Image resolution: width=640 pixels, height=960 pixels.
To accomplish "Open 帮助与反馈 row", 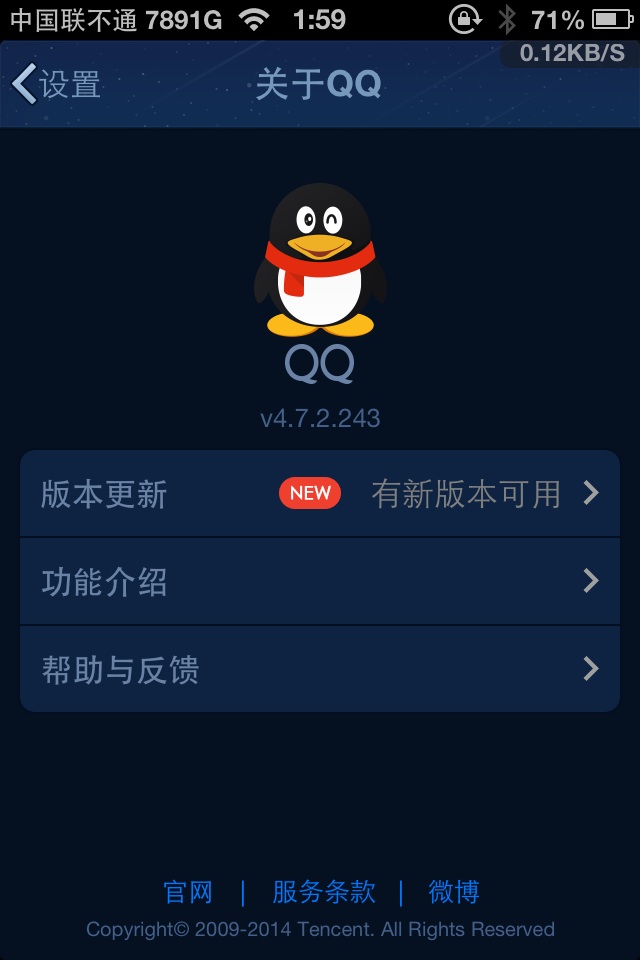I will click(320, 669).
